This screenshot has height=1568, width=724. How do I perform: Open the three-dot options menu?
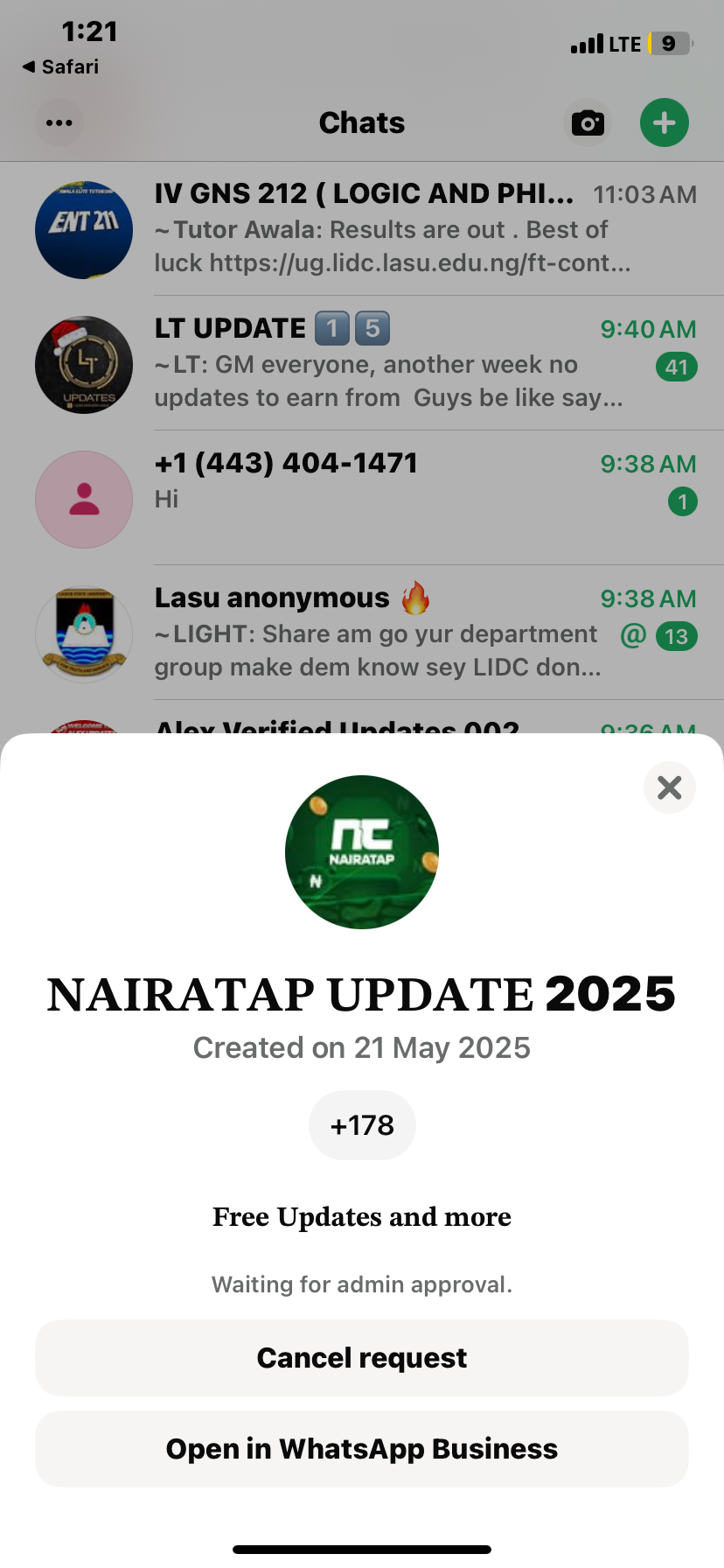(59, 123)
